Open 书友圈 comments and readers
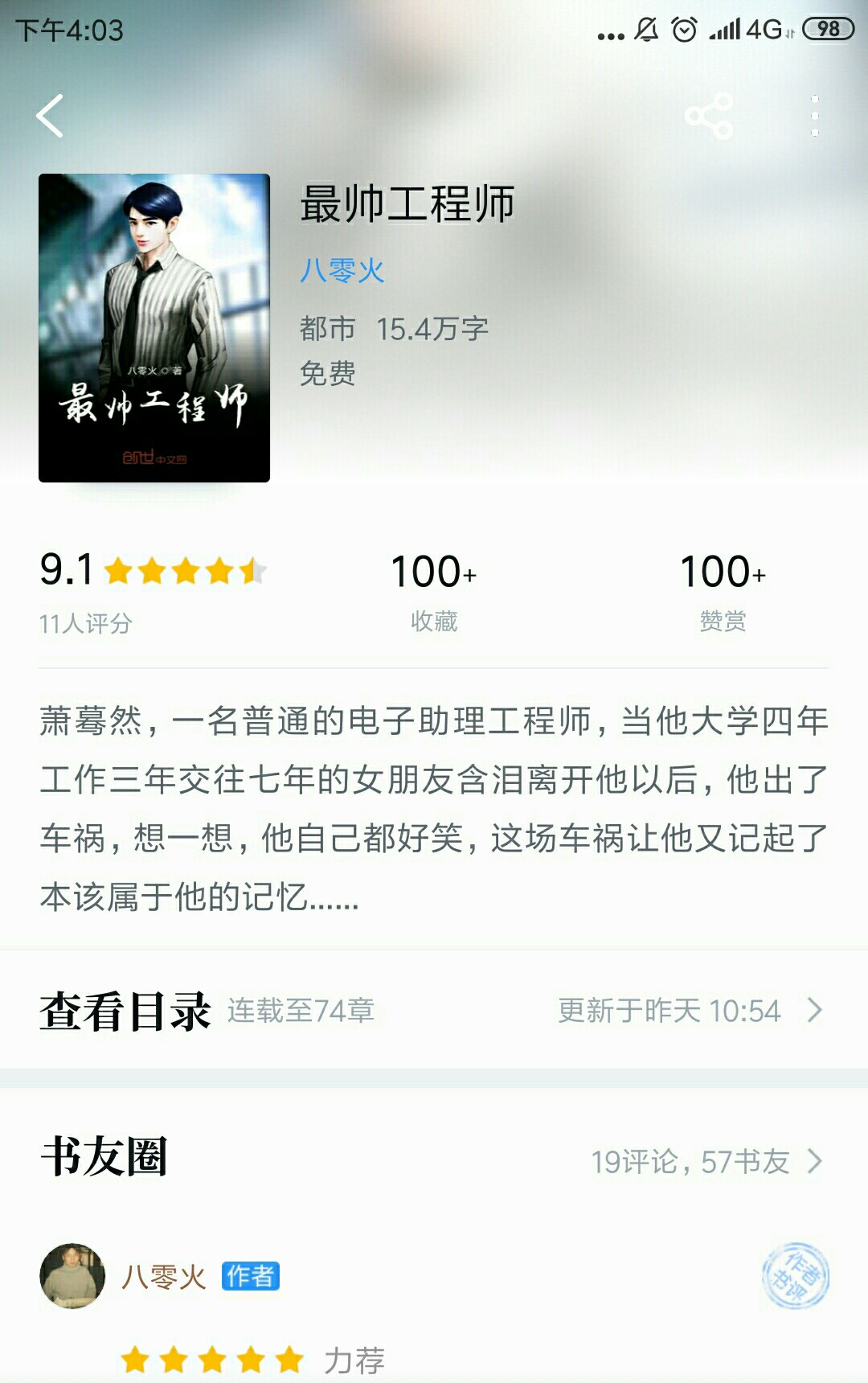This screenshot has width=868, height=1383. 434,1159
